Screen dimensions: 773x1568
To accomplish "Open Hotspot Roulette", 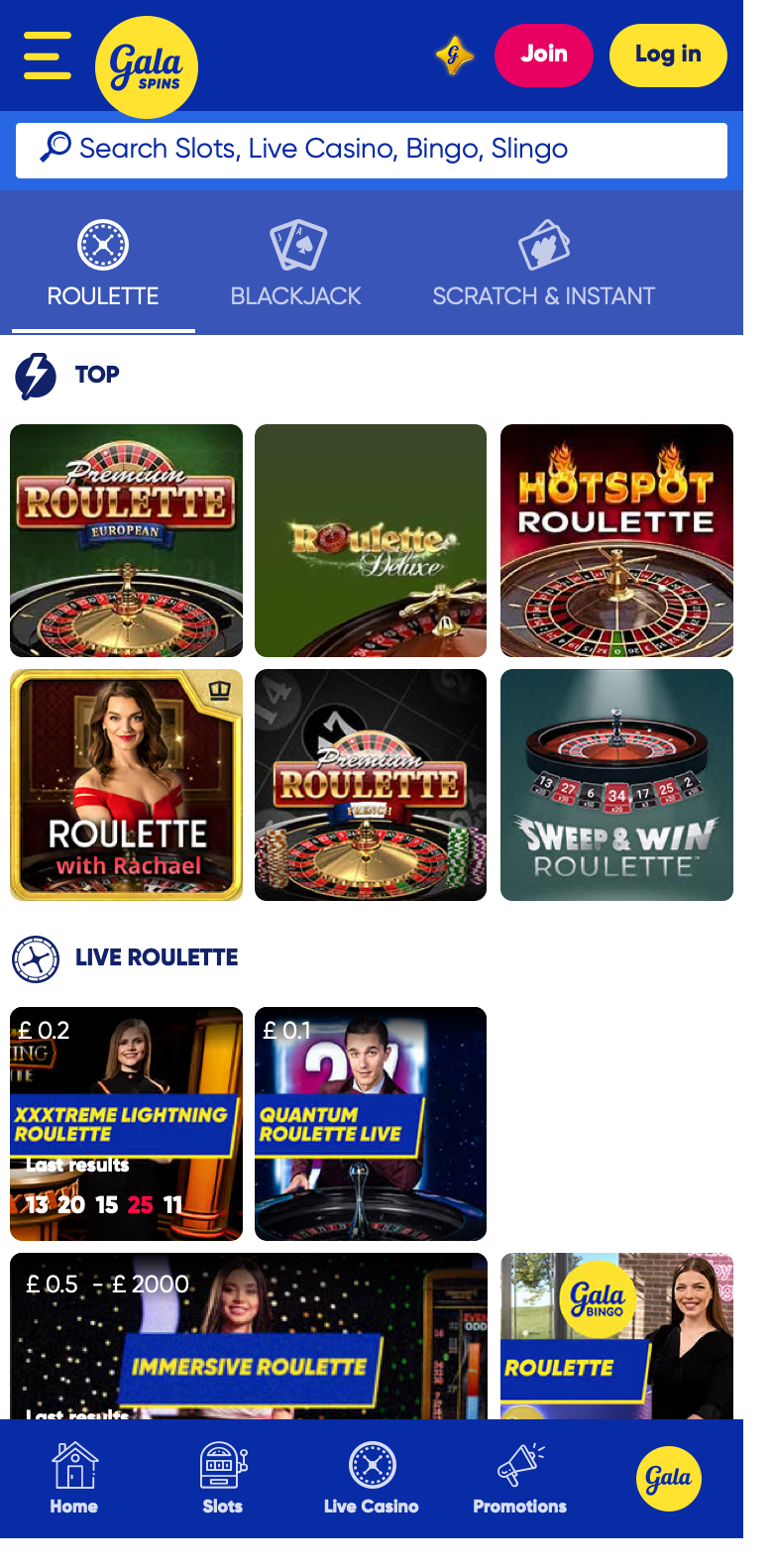I will (616, 540).
